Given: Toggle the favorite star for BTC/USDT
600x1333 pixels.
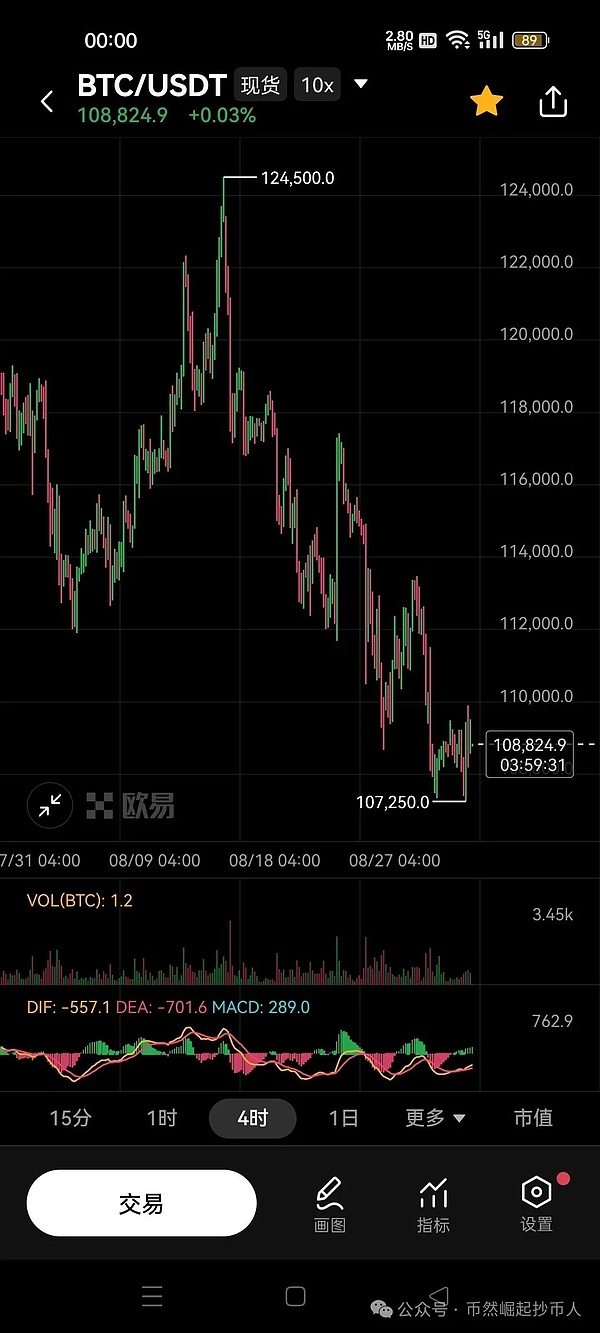Looking at the screenshot, I should (x=486, y=101).
